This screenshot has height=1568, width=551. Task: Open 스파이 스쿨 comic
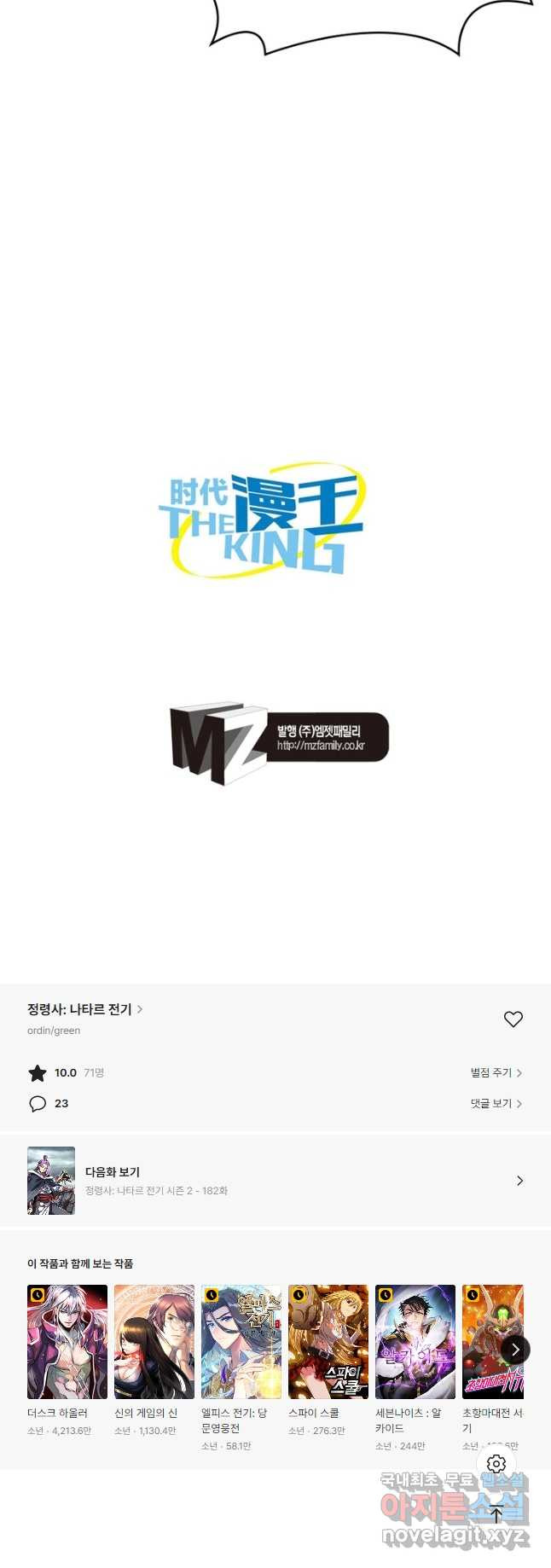pyautogui.click(x=328, y=1342)
